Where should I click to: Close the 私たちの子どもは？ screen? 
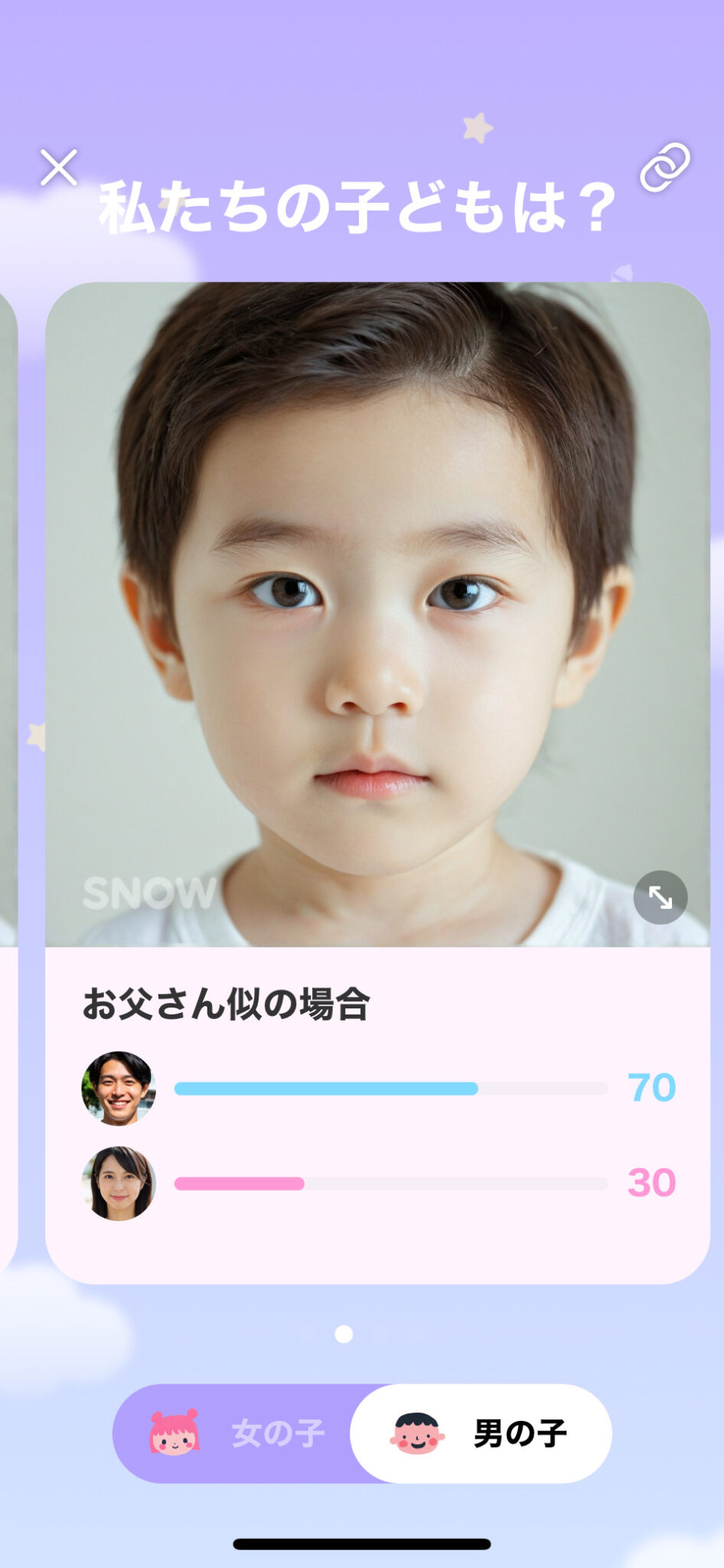[x=59, y=168]
